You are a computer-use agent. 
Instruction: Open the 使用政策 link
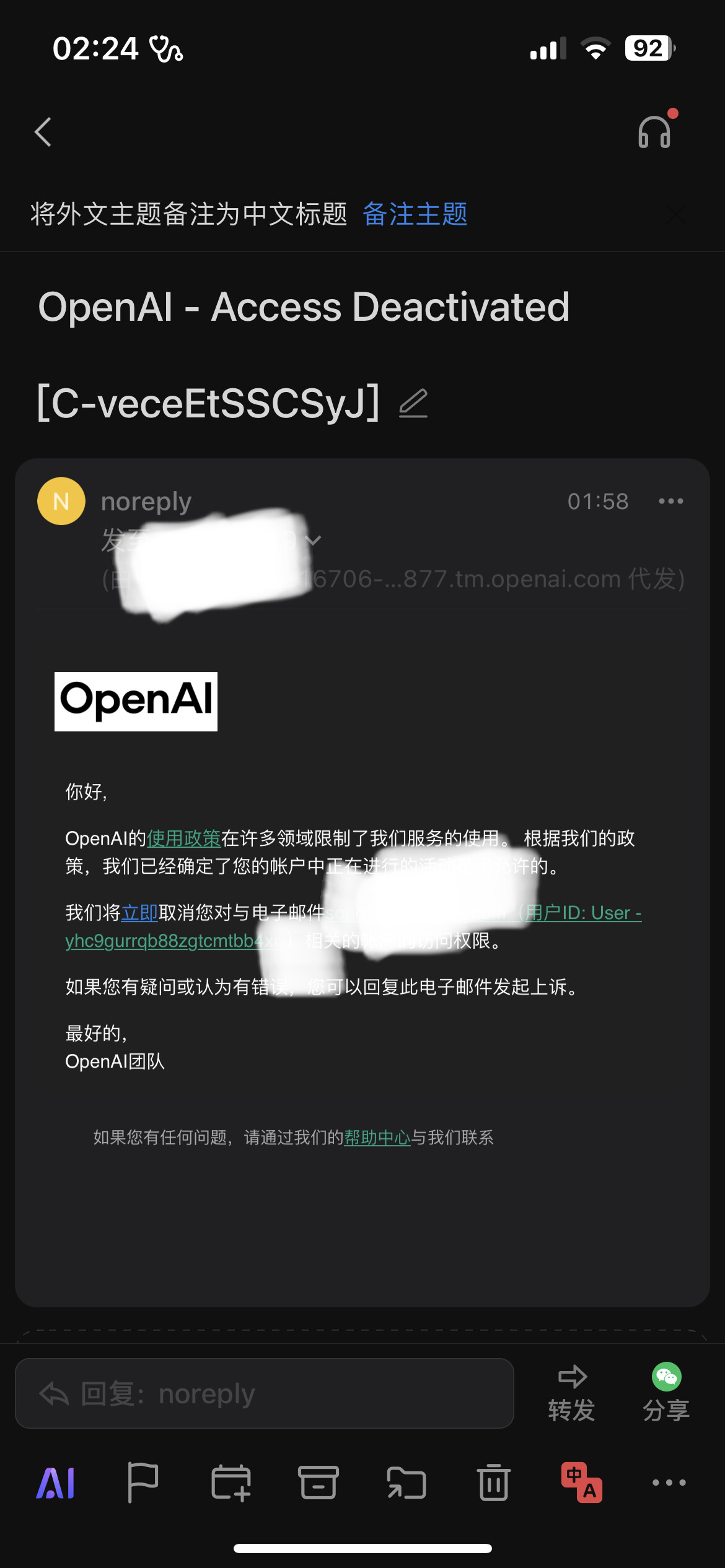click(183, 838)
